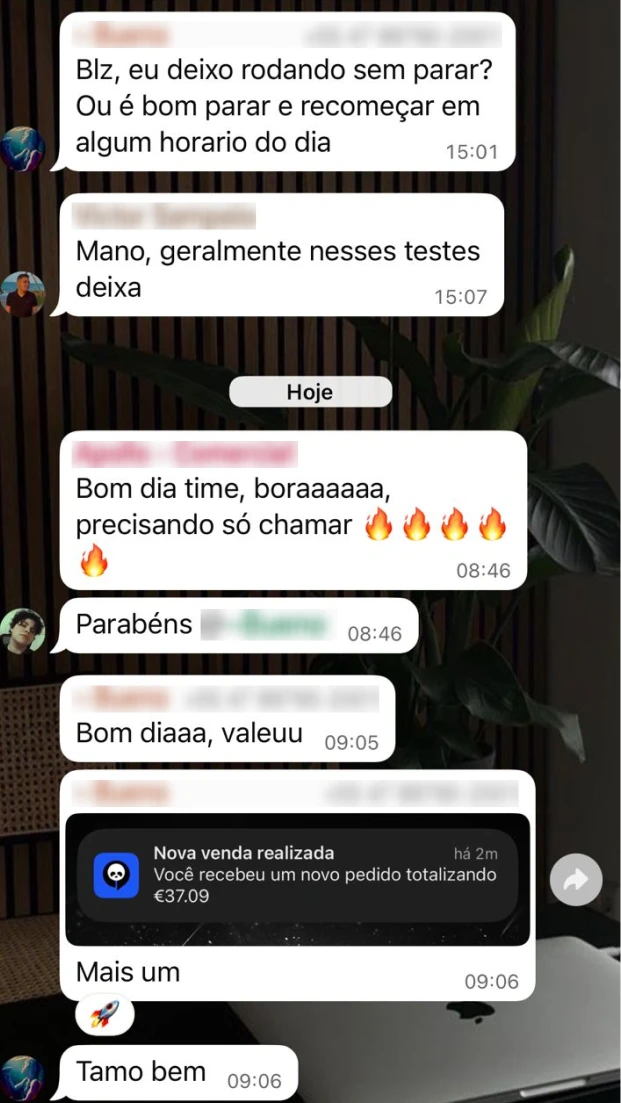Open avatar beside "Blz, eu deixo rodando" message
Image resolution: width=621 pixels, height=1103 pixels.
pyautogui.click(x=24, y=149)
